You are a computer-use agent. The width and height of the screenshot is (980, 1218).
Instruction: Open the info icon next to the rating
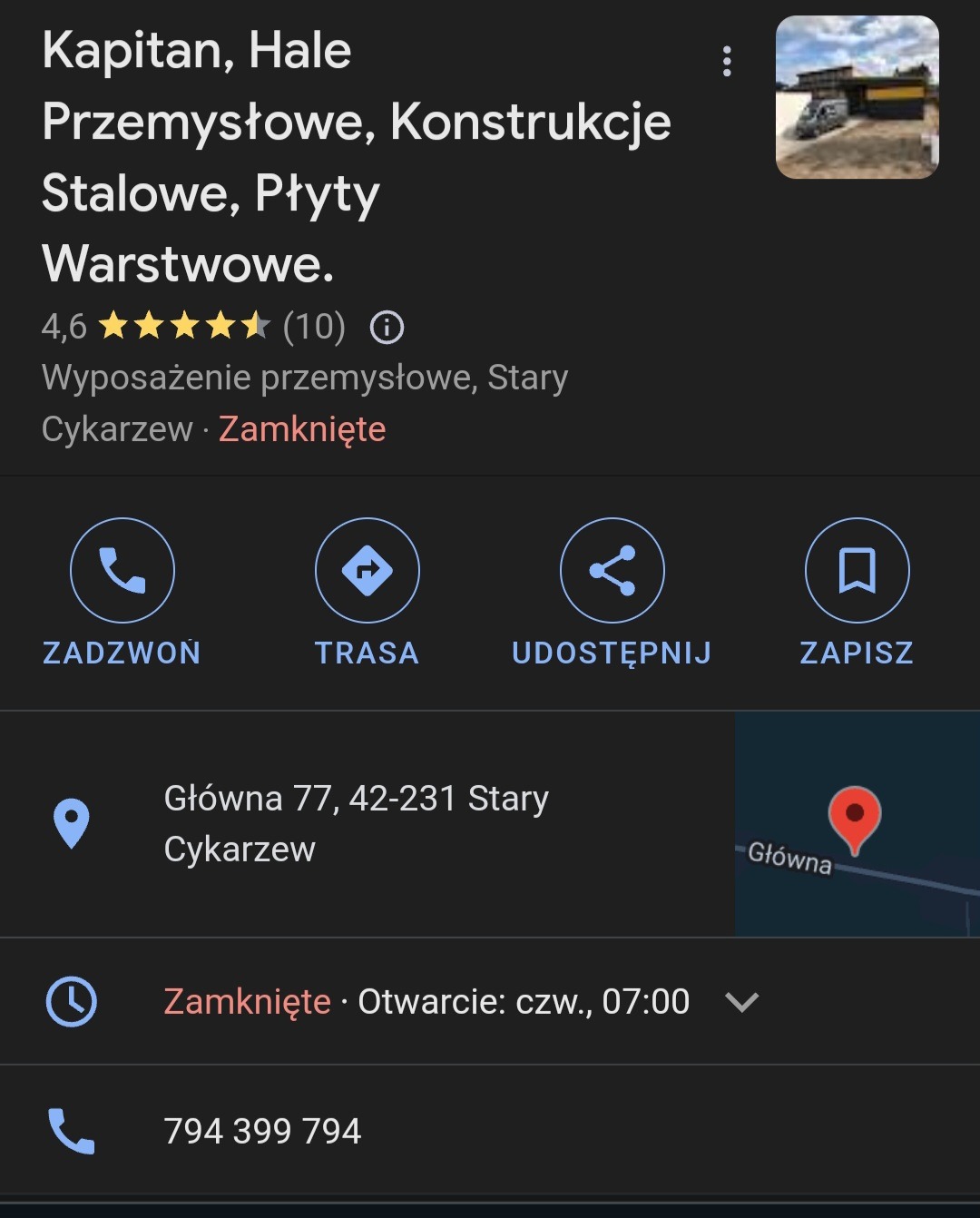(387, 327)
